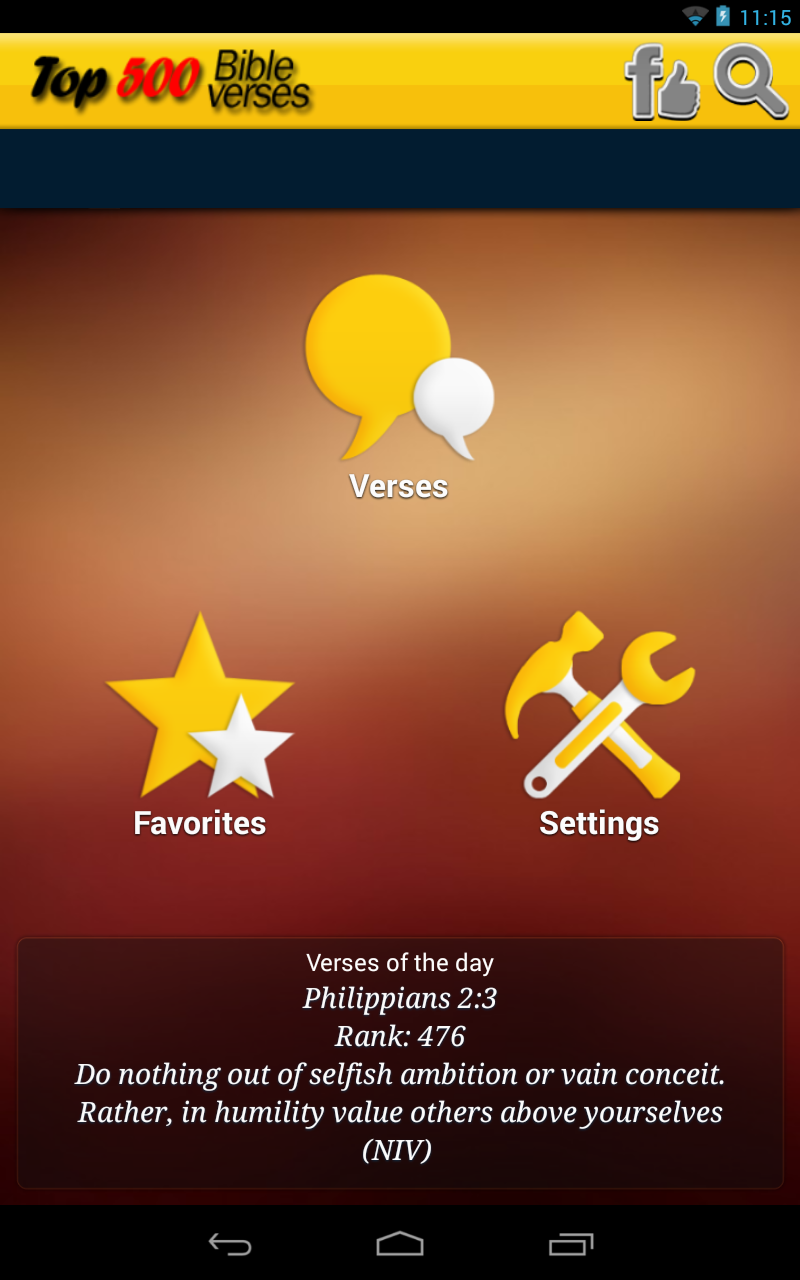
Task: Select the star Favorites icon
Action: 198,705
